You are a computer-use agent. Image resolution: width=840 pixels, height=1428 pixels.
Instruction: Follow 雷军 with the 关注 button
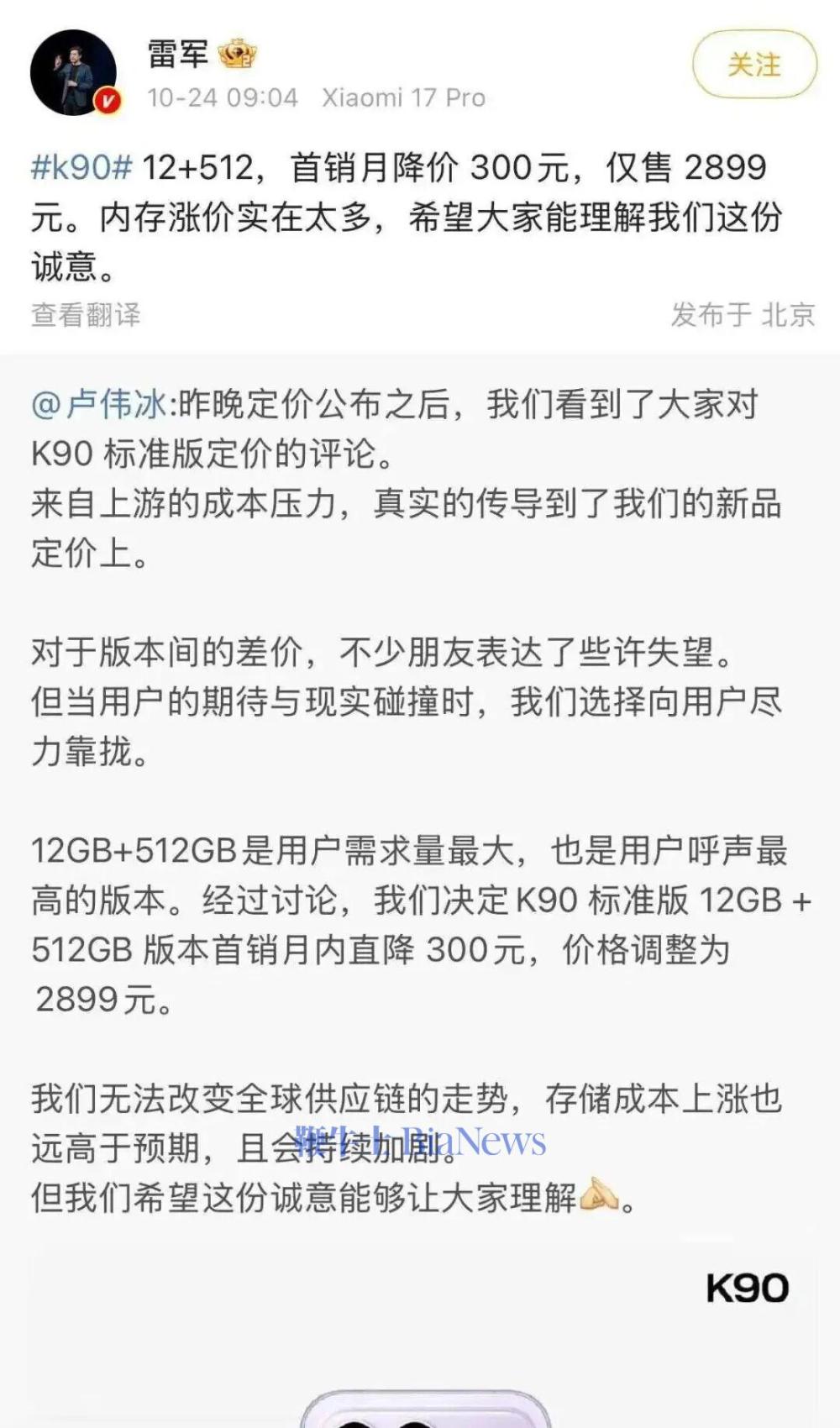[x=754, y=65]
